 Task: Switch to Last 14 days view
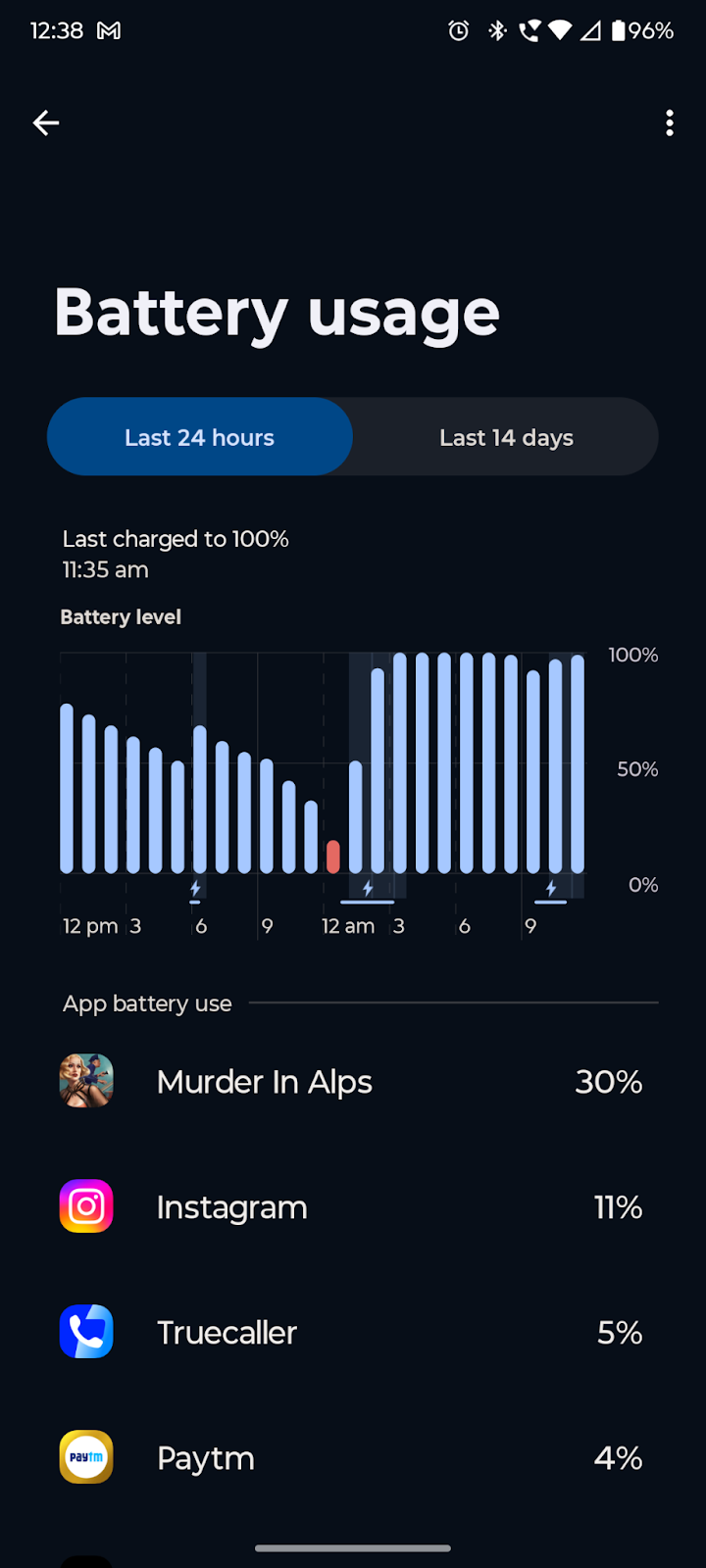point(506,437)
